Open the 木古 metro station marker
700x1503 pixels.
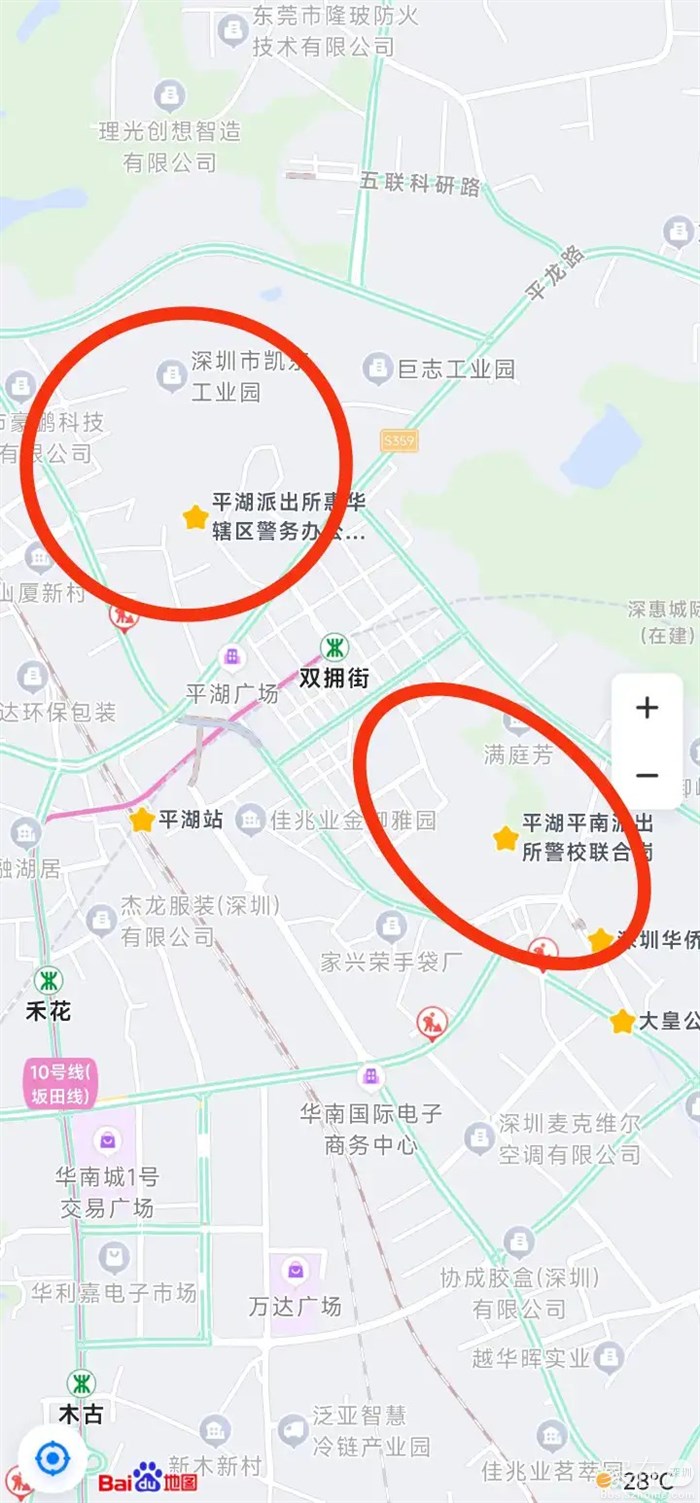tap(81, 1384)
